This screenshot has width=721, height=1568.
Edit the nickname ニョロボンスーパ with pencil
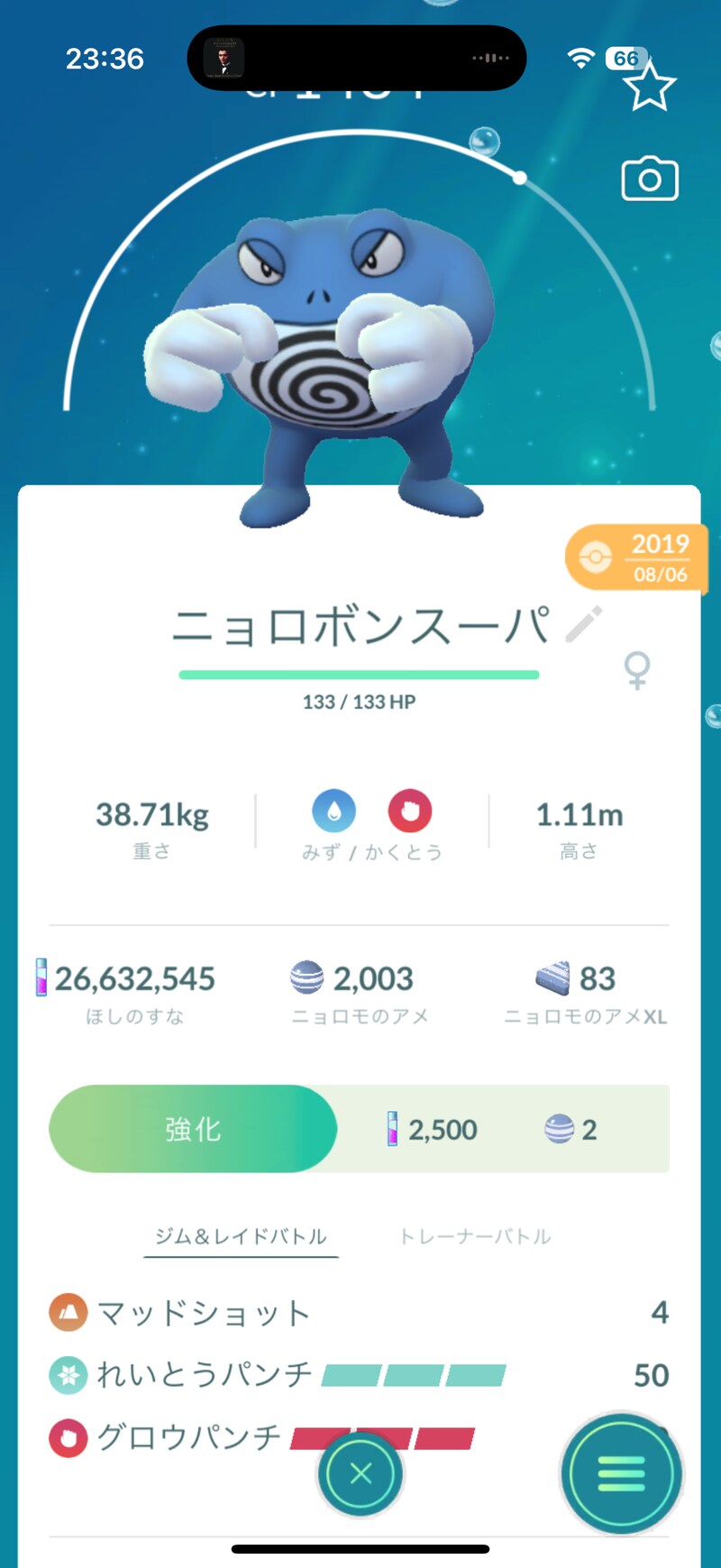[584, 624]
